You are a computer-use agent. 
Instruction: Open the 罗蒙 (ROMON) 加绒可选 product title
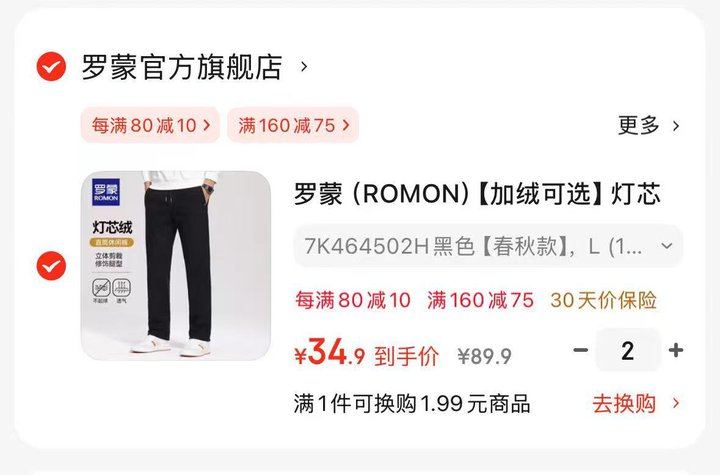(477, 194)
